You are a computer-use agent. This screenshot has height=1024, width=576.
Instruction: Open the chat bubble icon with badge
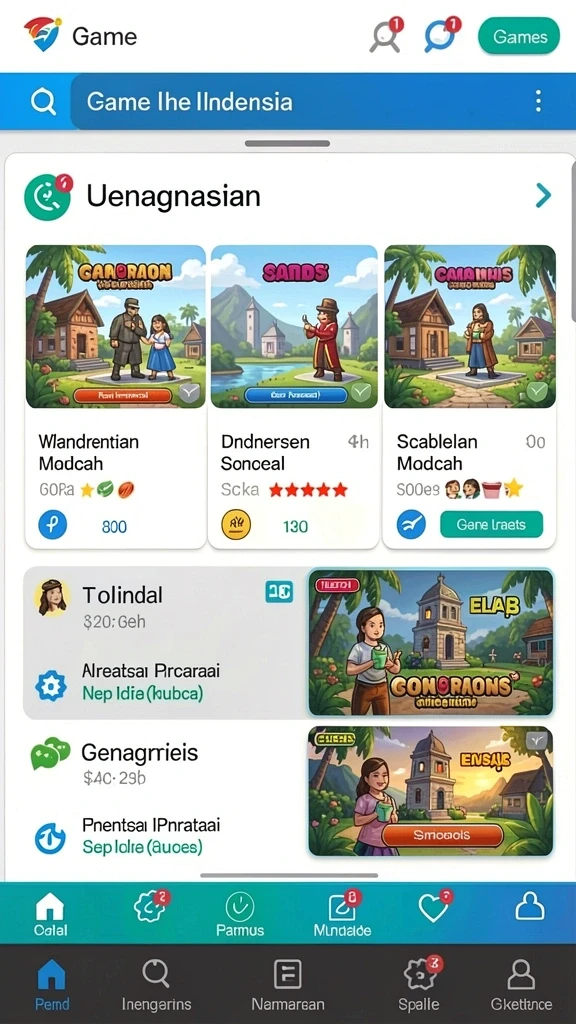(442, 35)
